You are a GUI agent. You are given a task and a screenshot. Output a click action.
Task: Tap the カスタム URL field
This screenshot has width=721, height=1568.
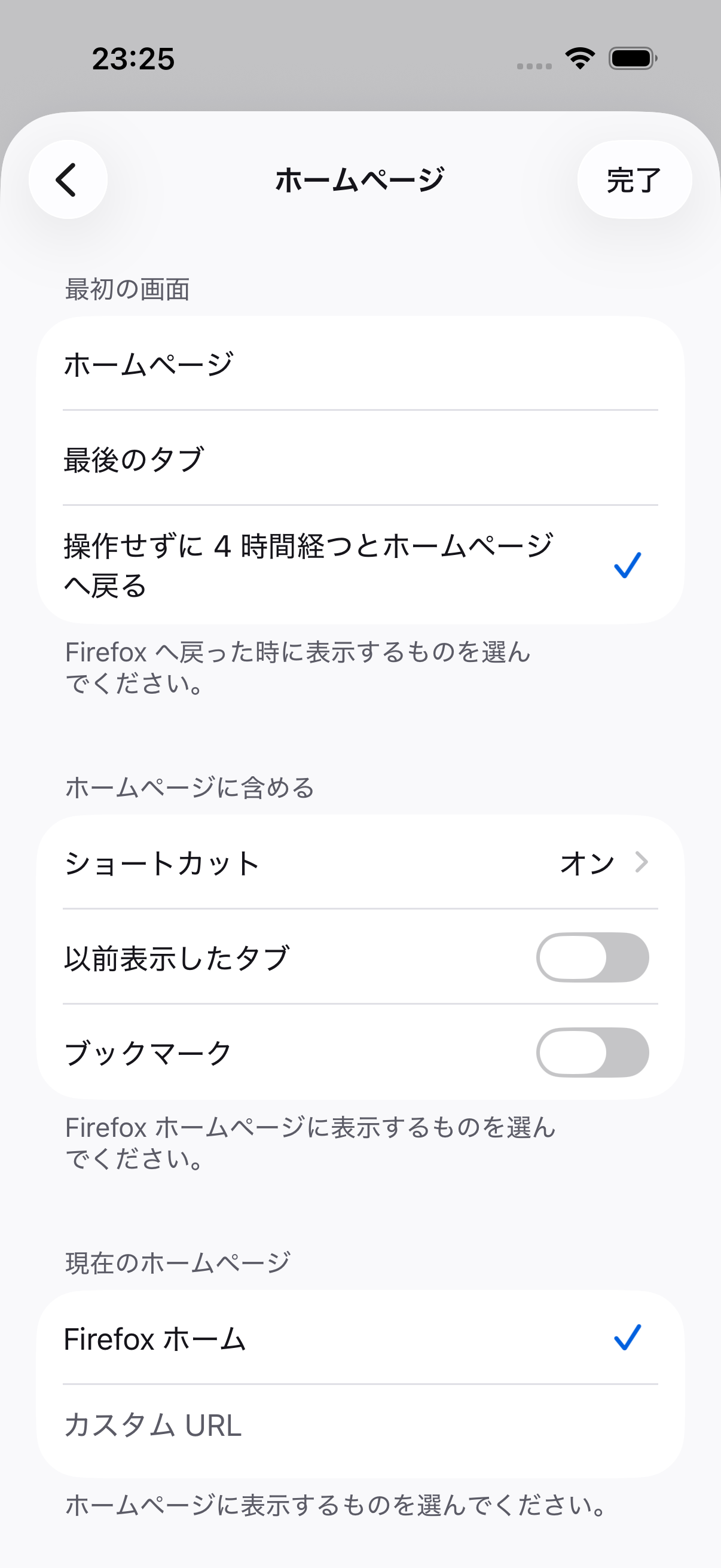[x=360, y=1431]
